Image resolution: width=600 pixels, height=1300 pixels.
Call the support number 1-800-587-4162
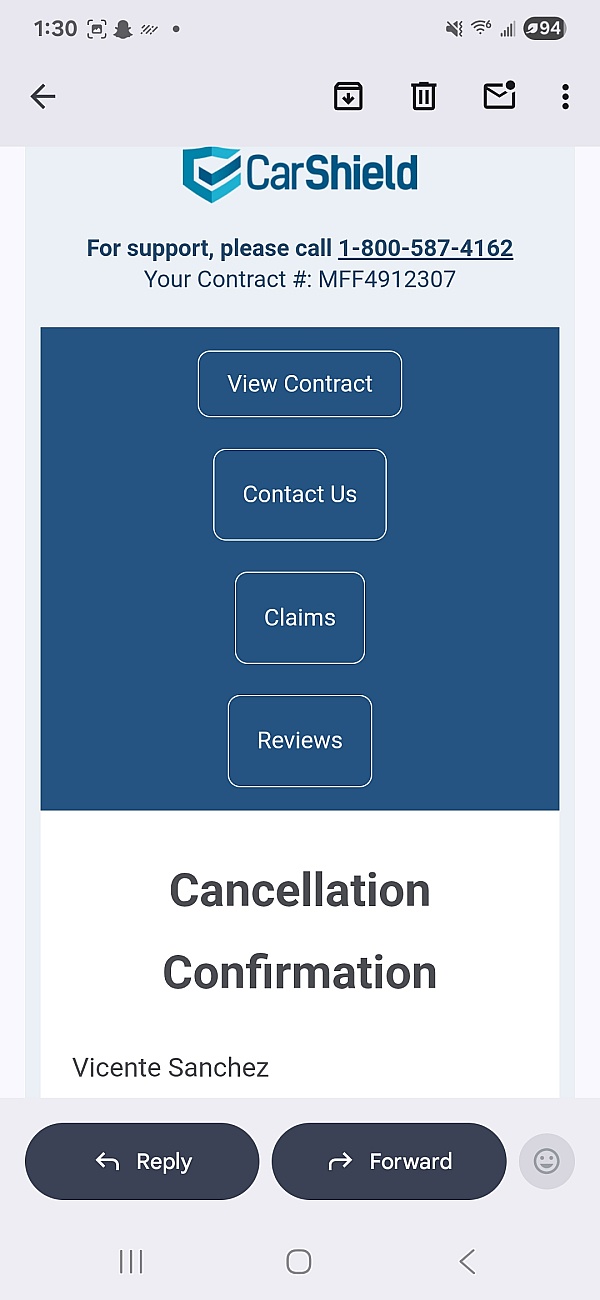tap(425, 248)
